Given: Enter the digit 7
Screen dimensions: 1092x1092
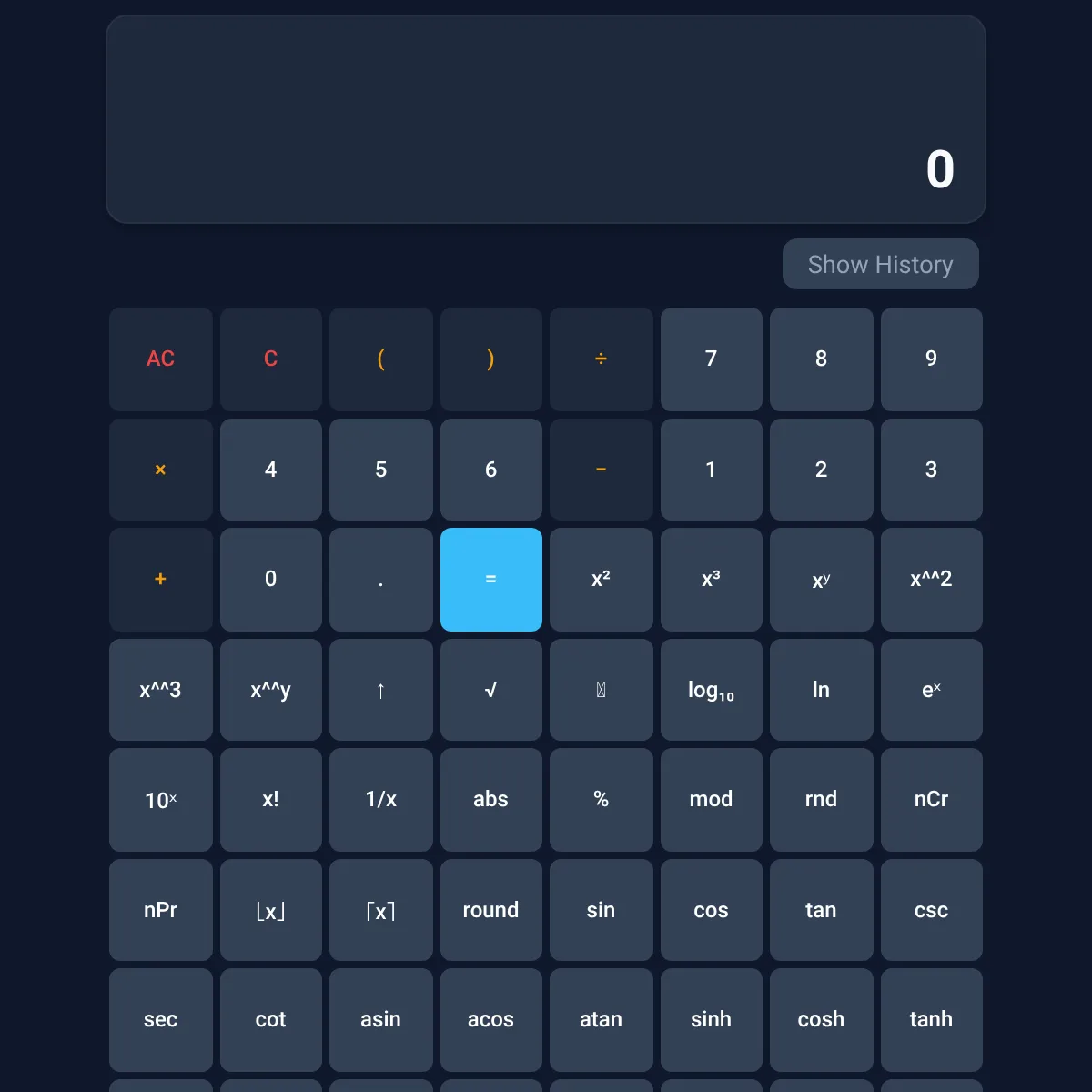Looking at the screenshot, I should pos(711,359).
